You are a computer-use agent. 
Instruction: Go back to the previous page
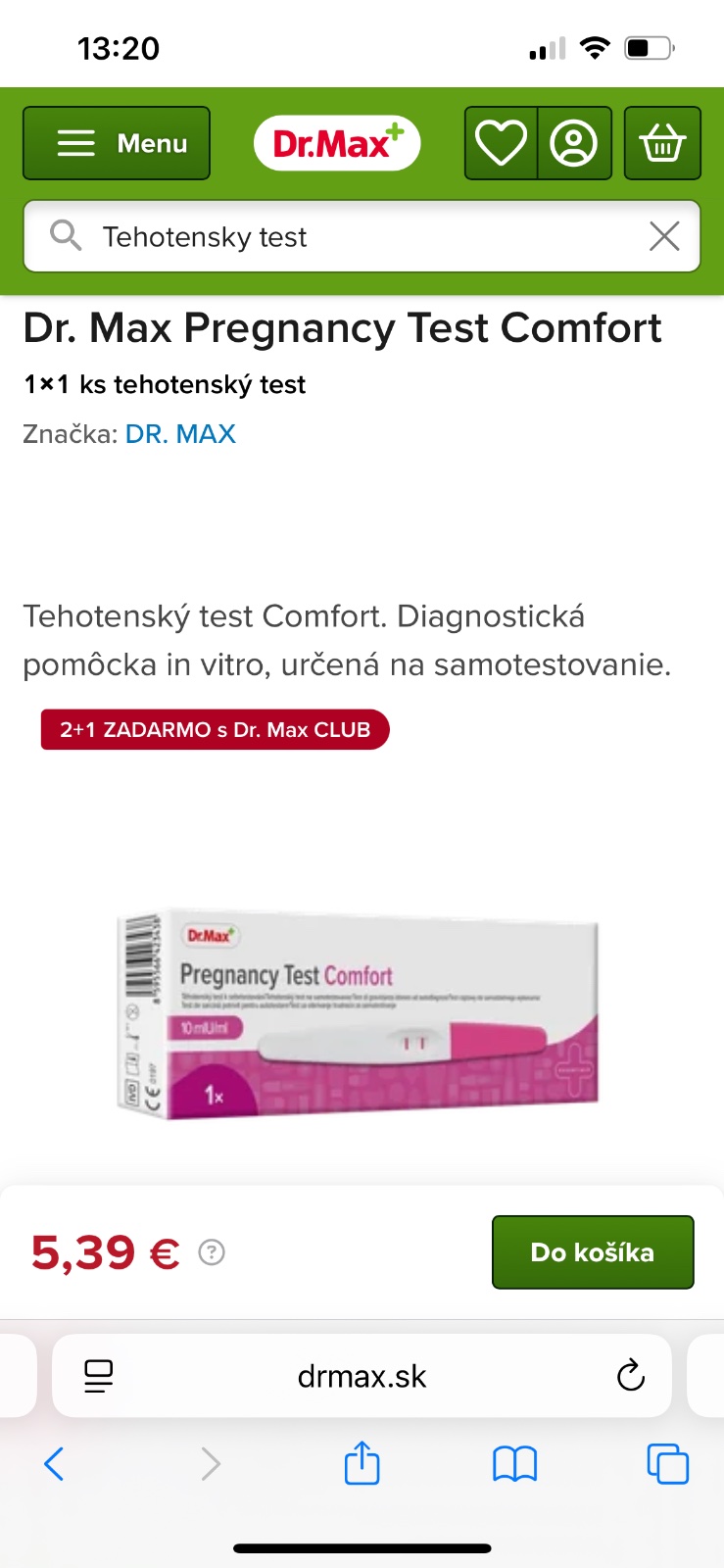tap(55, 1464)
